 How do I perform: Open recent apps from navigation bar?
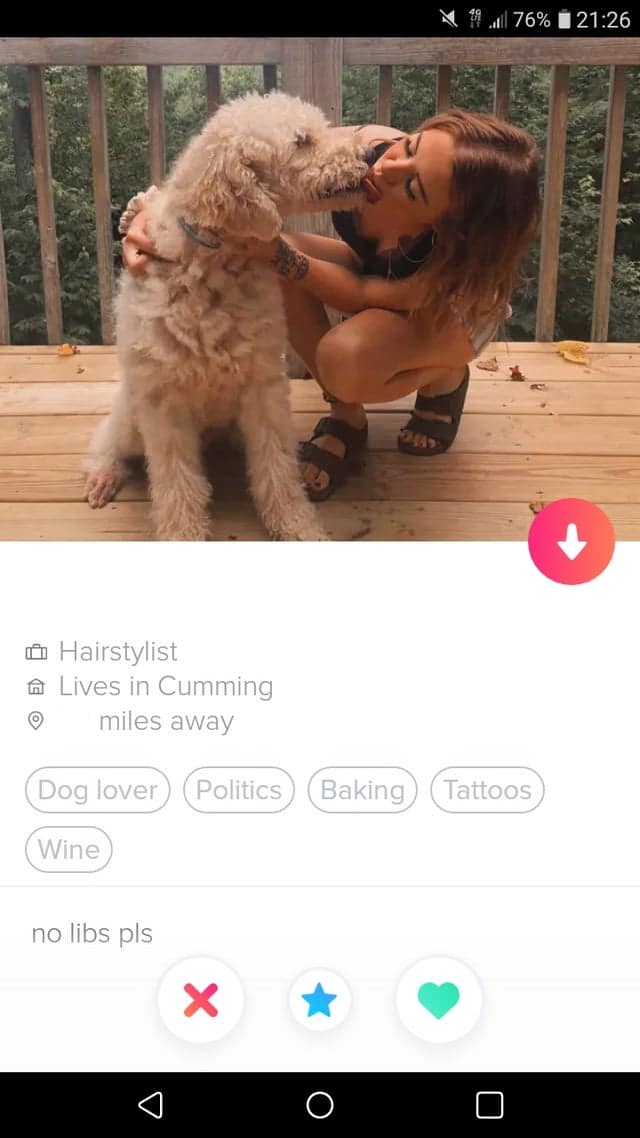point(489,1104)
